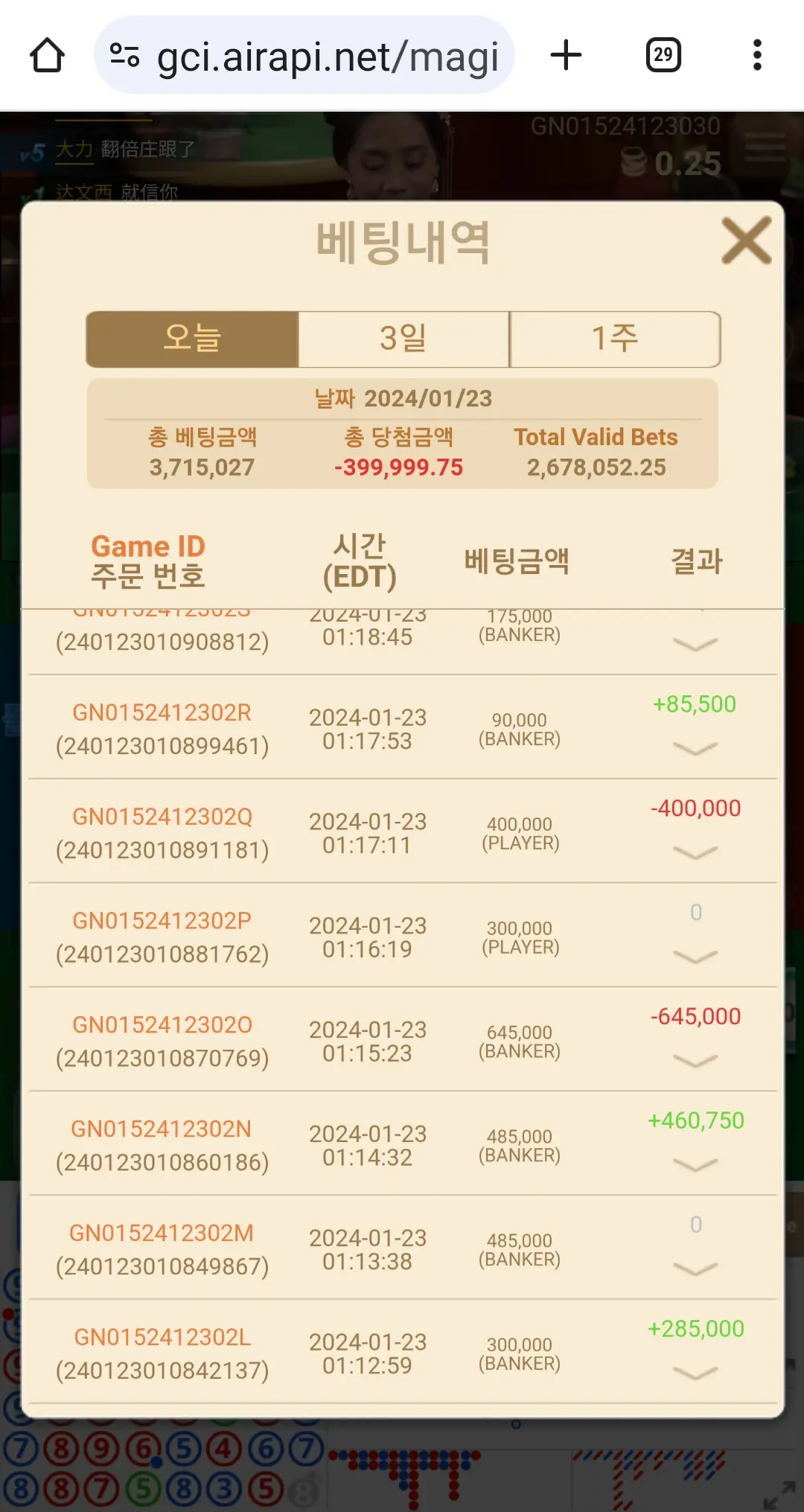Close the 베팅내역 dialog
Image resolution: width=804 pixels, height=1512 pixels.
[x=747, y=240]
